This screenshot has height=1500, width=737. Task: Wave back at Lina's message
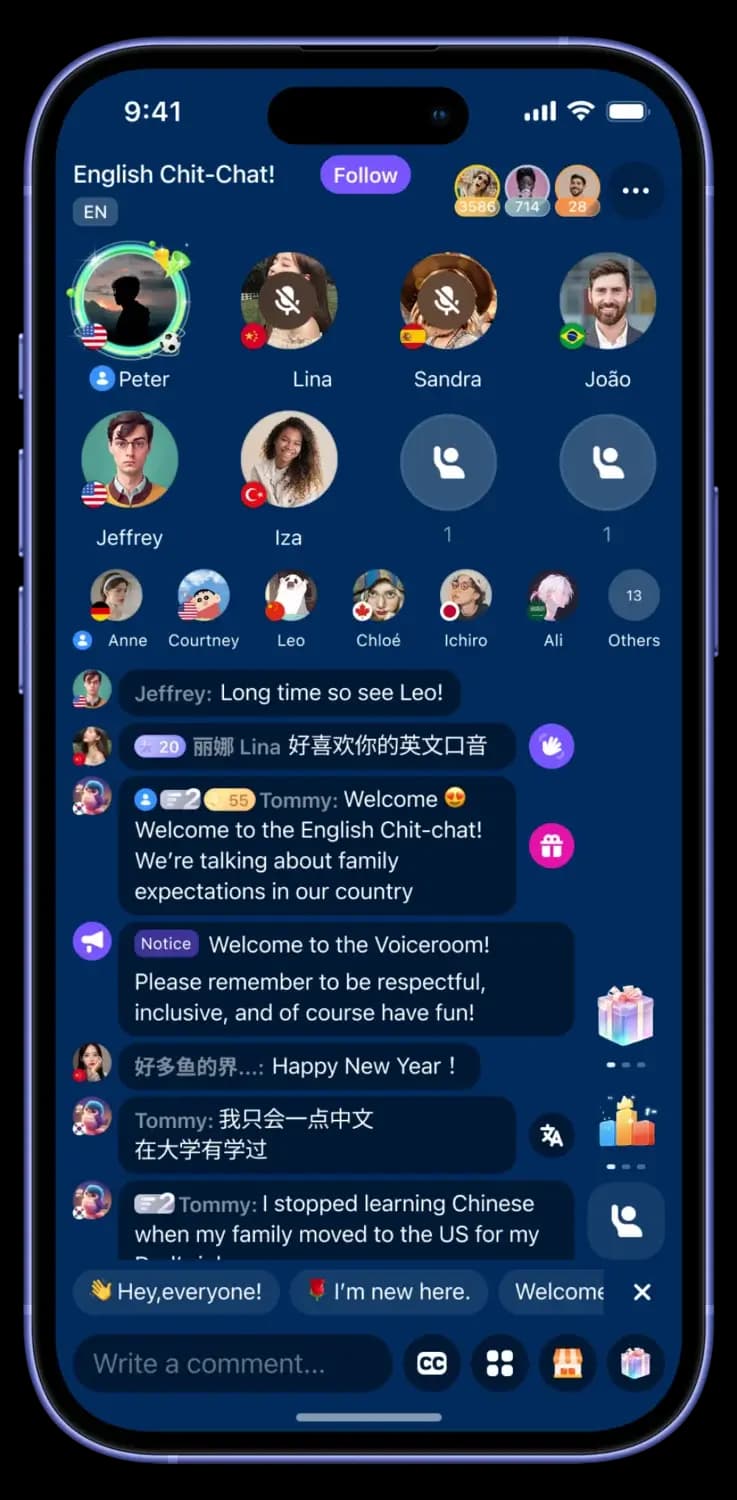[x=551, y=746]
